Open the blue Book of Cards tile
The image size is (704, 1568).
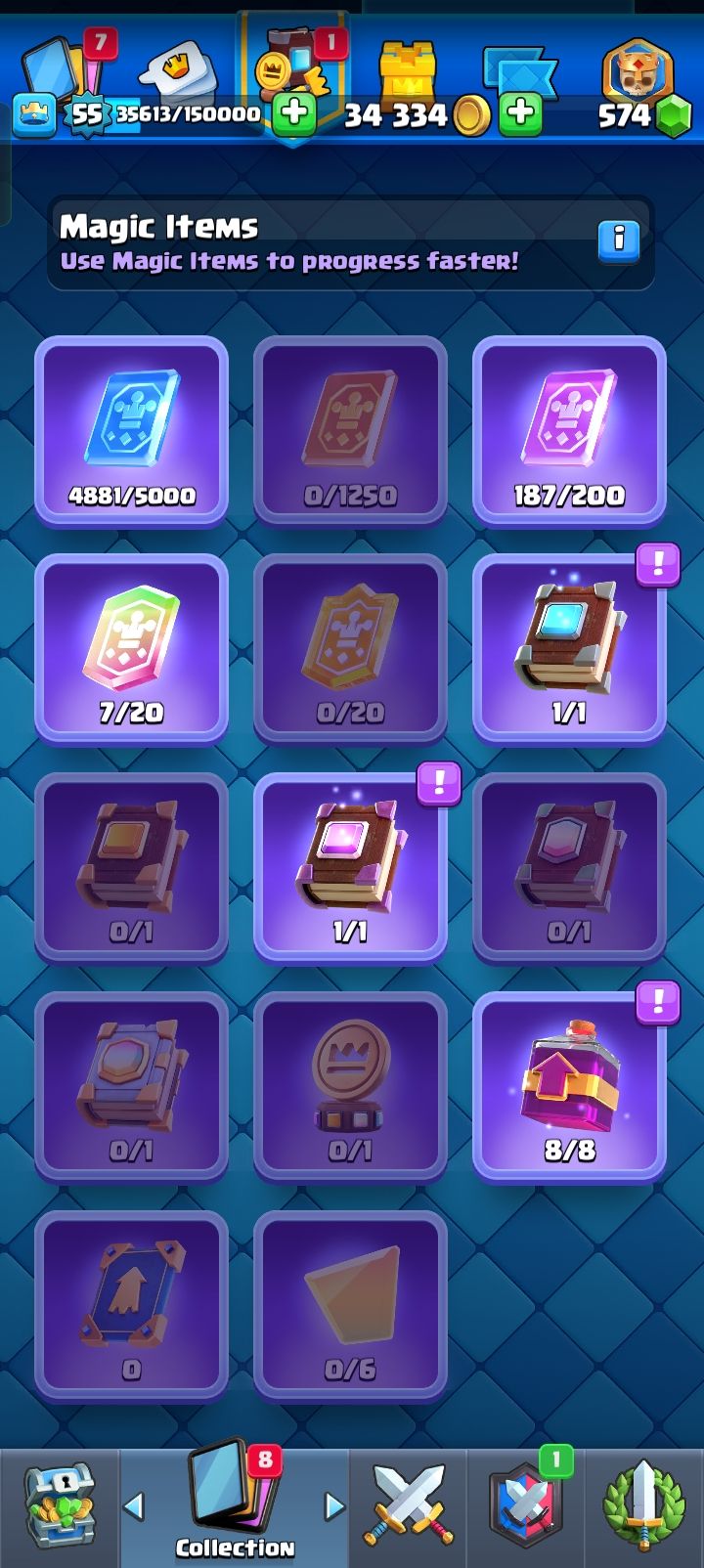(x=569, y=648)
